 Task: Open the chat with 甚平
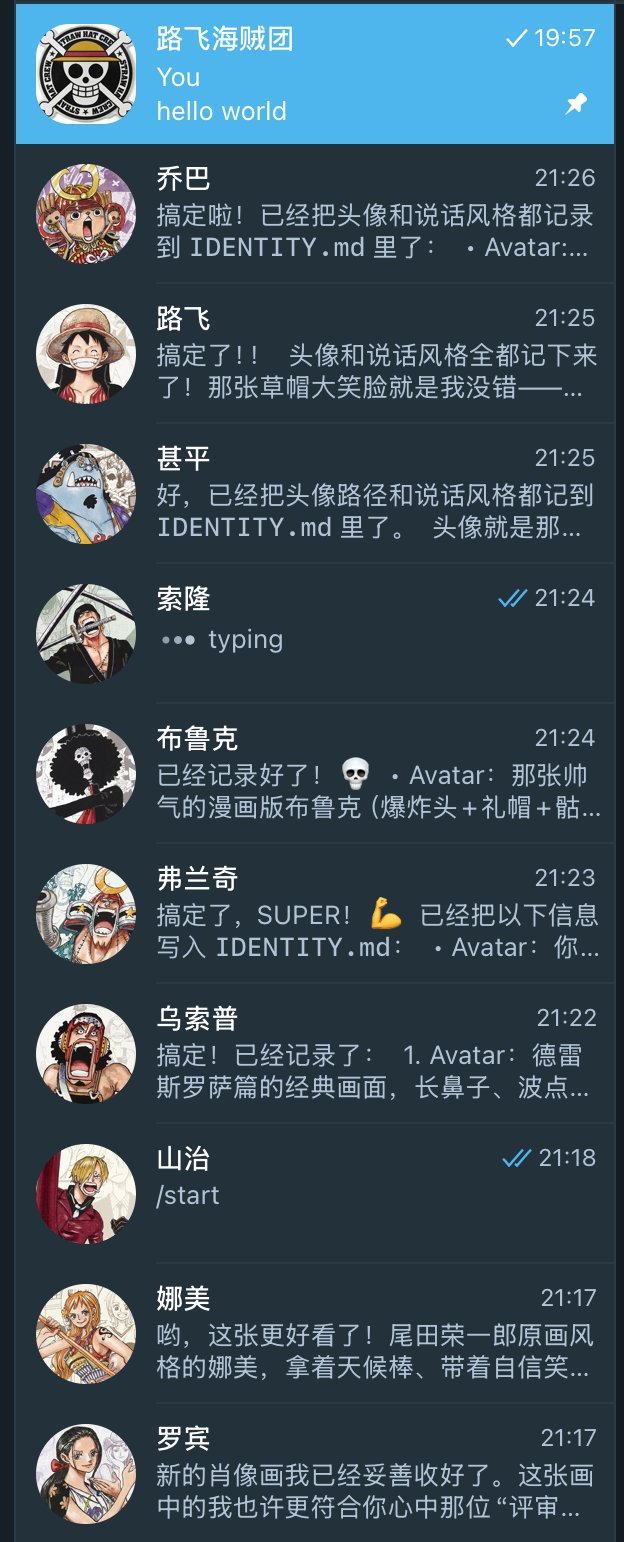pyautogui.click(x=314, y=493)
